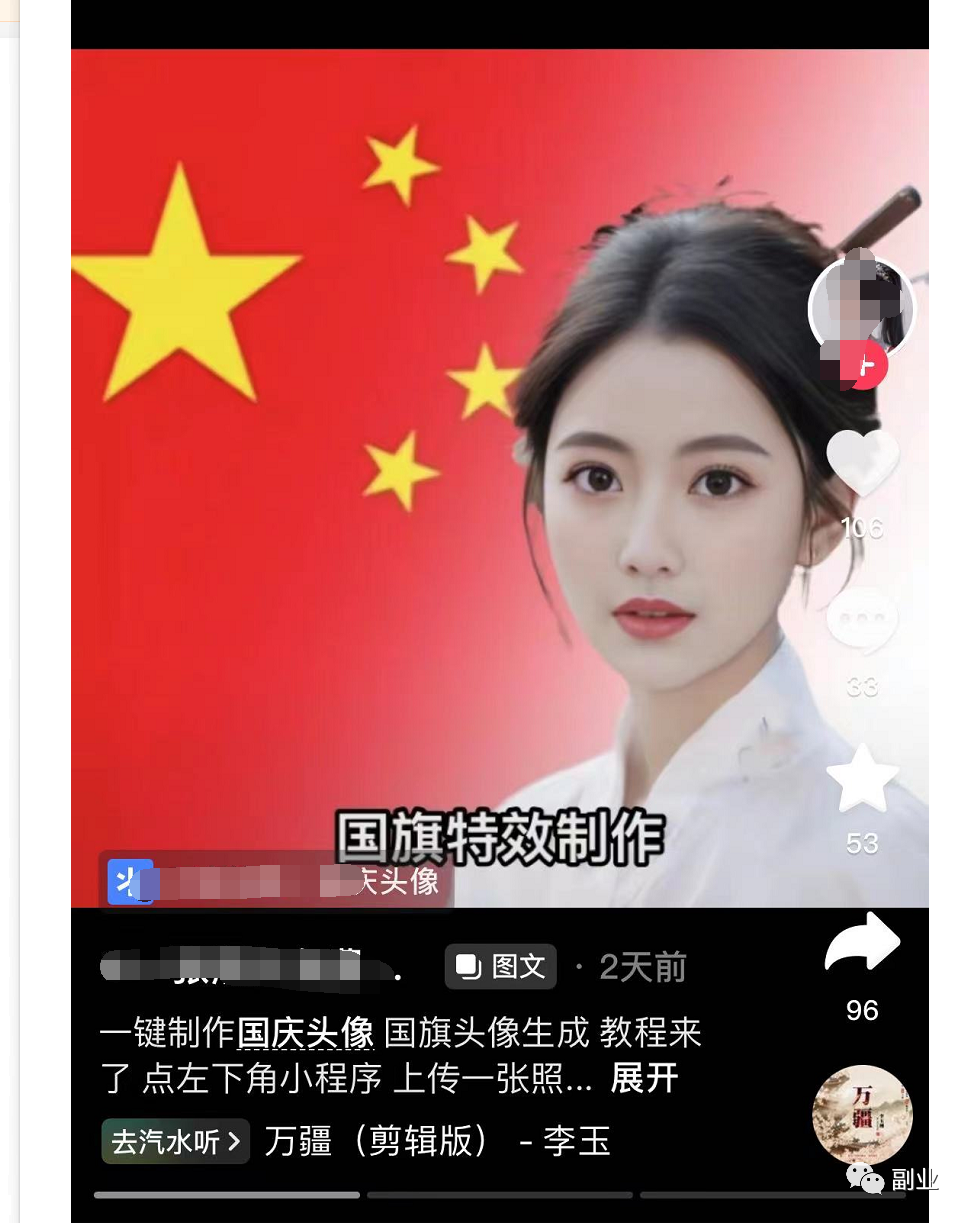The width and height of the screenshot is (971, 1223).
Task: Tap the 图文 post type chip
Action: pos(501,966)
